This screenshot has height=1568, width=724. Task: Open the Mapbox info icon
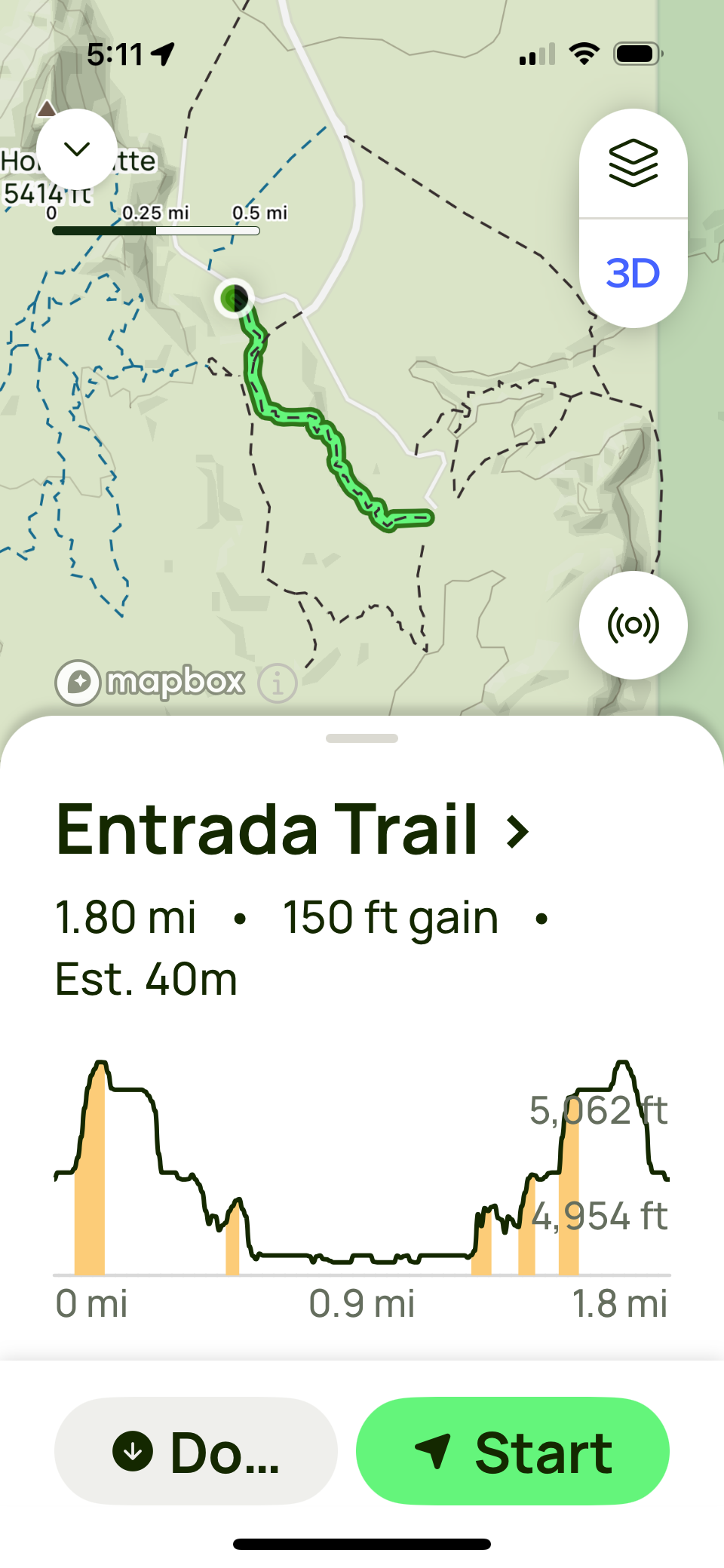click(x=278, y=683)
